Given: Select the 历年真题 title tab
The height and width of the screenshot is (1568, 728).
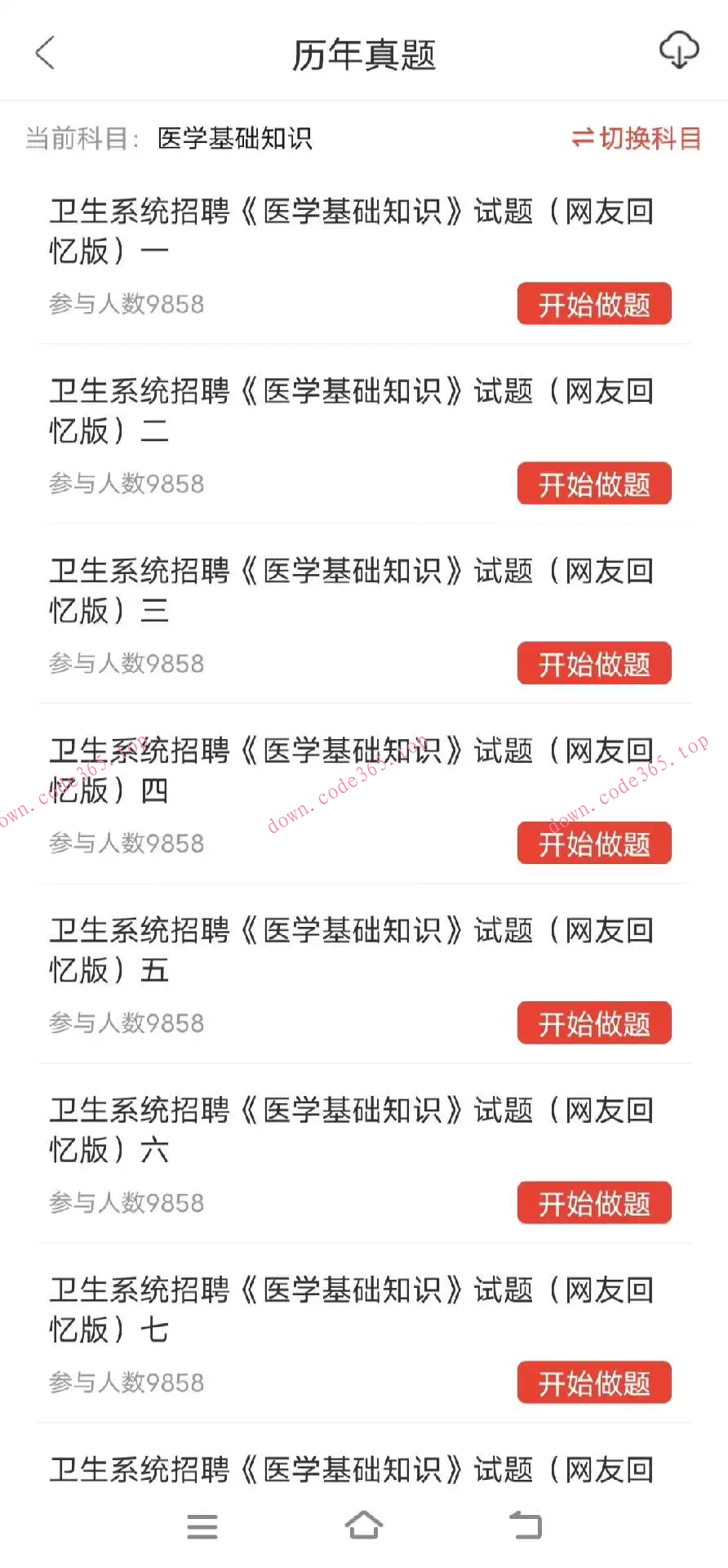Looking at the screenshot, I should (x=364, y=54).
